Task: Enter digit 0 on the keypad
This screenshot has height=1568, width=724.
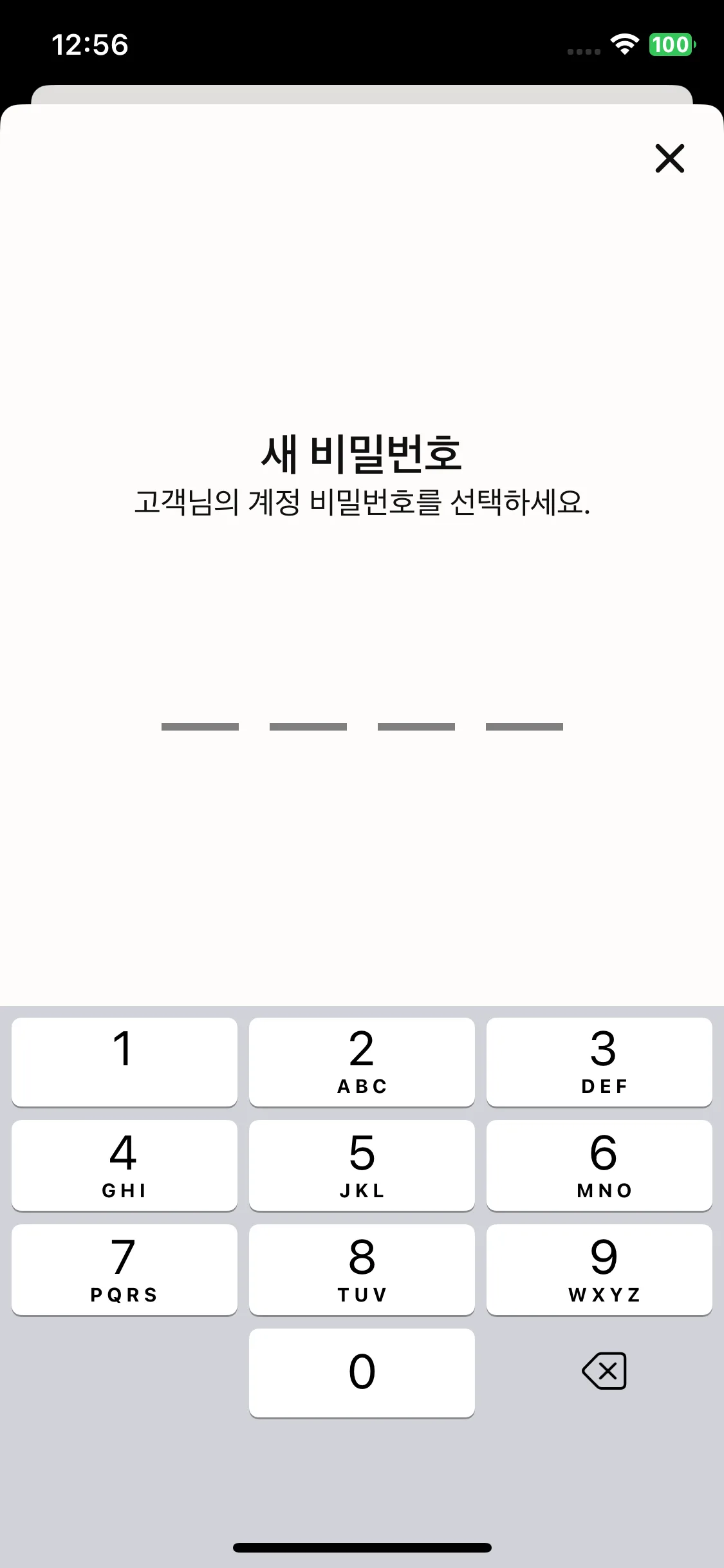Action: [x=362, y=1372]
